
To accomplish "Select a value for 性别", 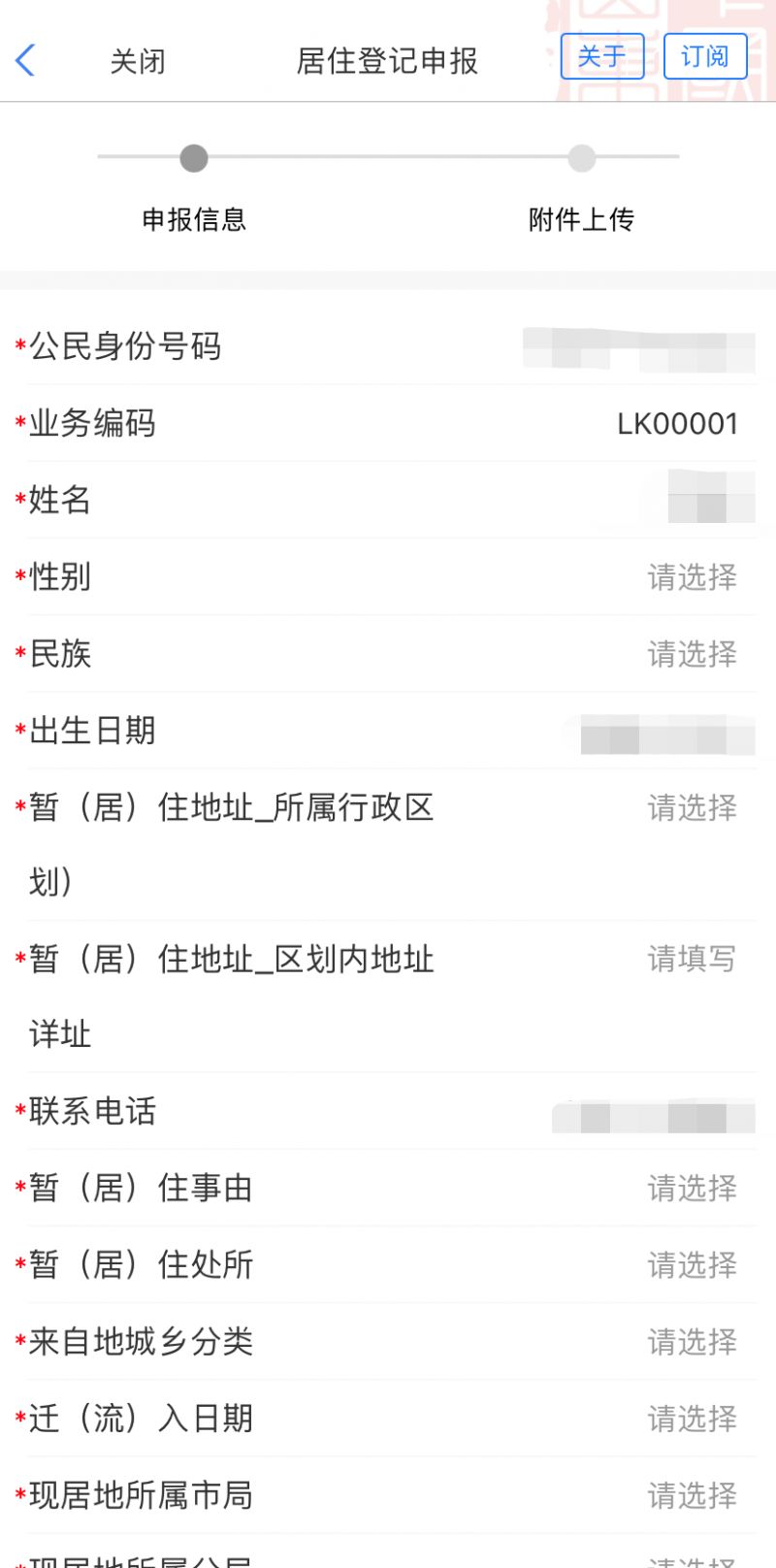I will 692,577.
